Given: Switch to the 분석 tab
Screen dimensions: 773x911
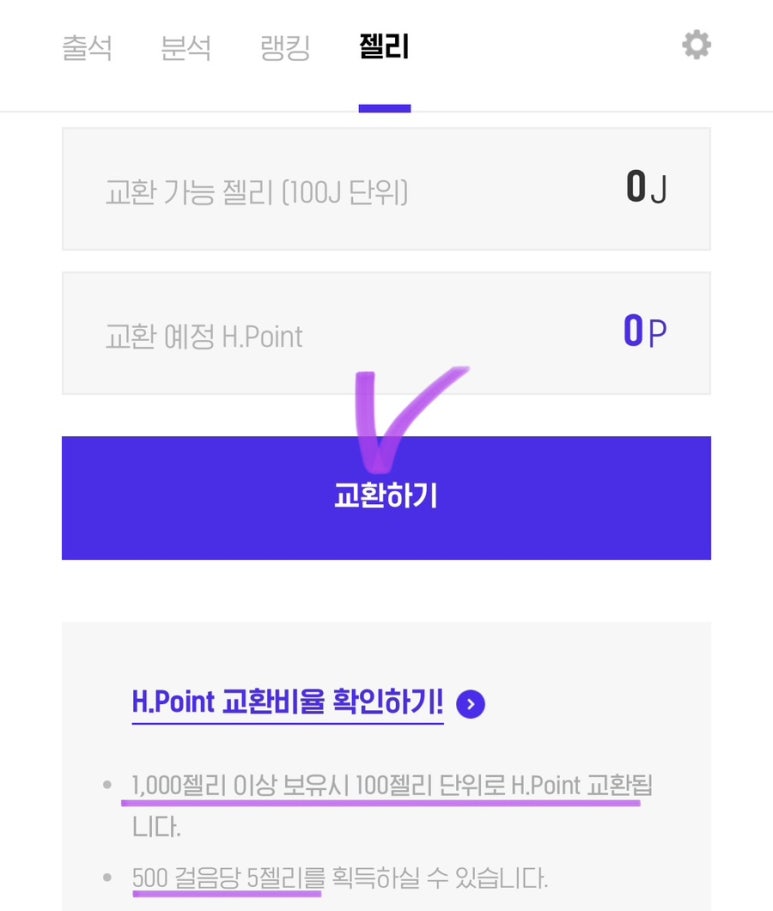Looking at the screenshot, I should coord(186,48).
